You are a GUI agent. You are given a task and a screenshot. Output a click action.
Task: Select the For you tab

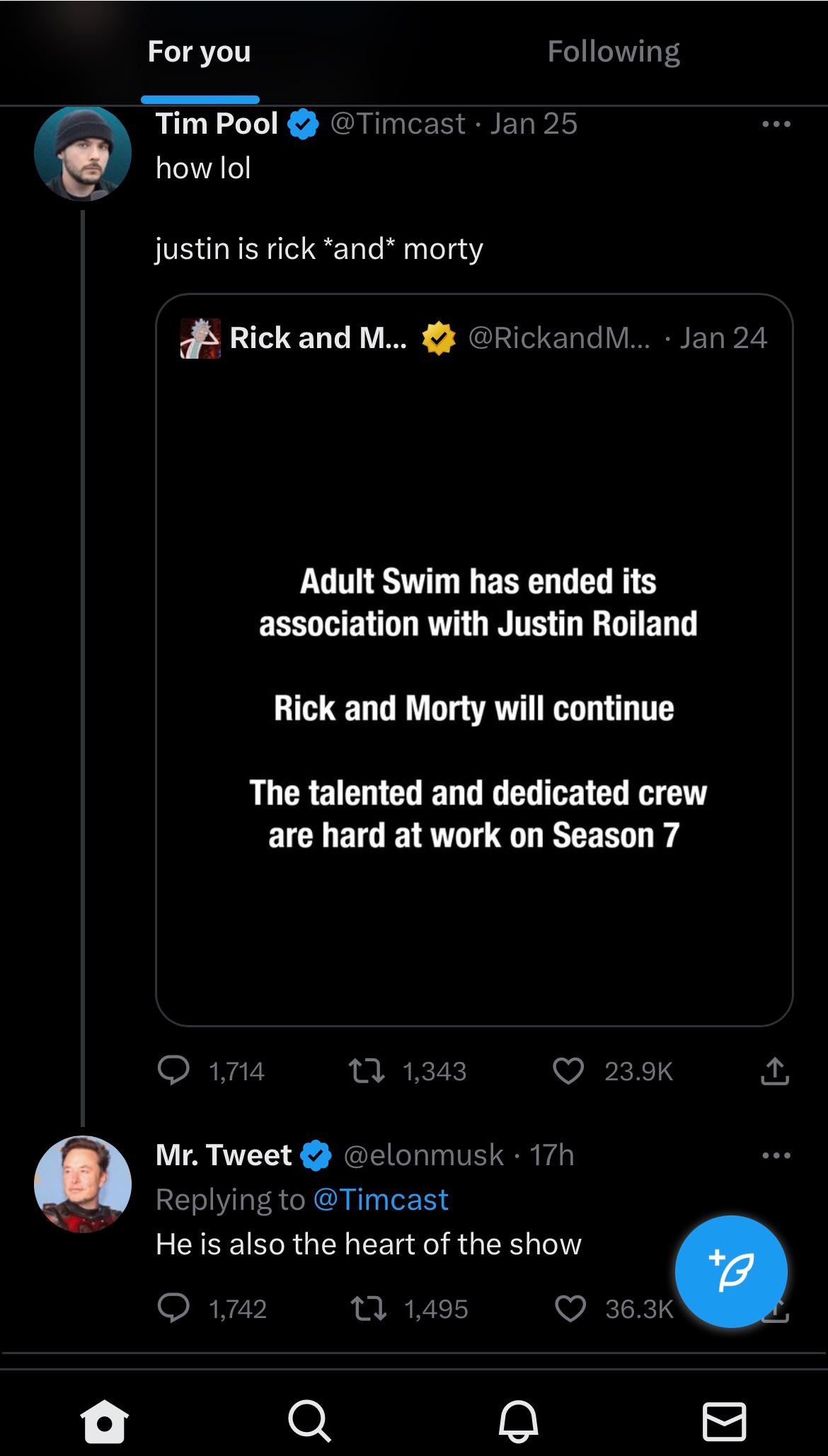[x=200, y=52]
